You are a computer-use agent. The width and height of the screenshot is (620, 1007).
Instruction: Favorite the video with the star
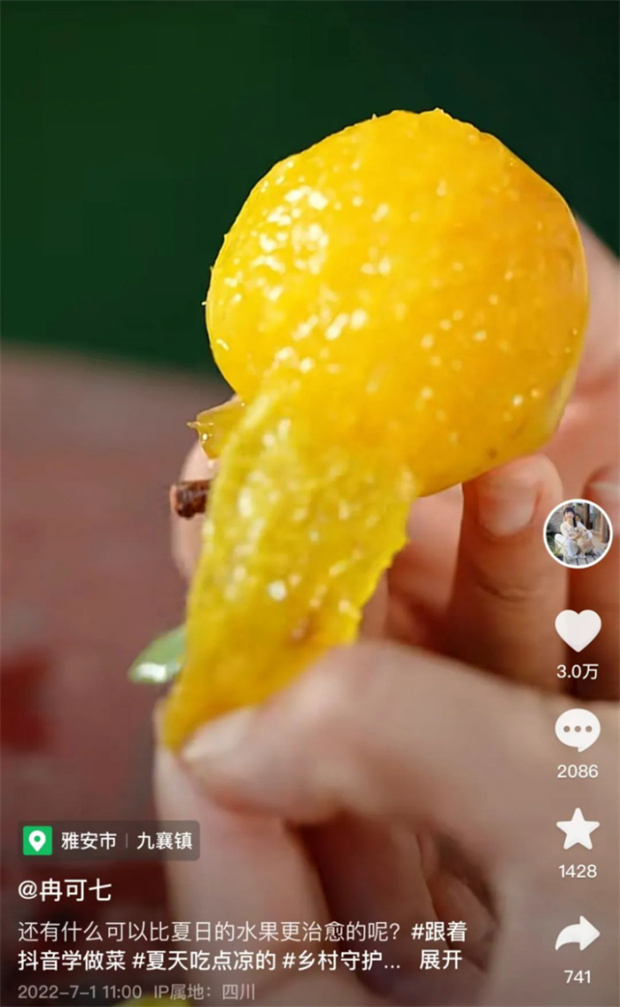578,829
